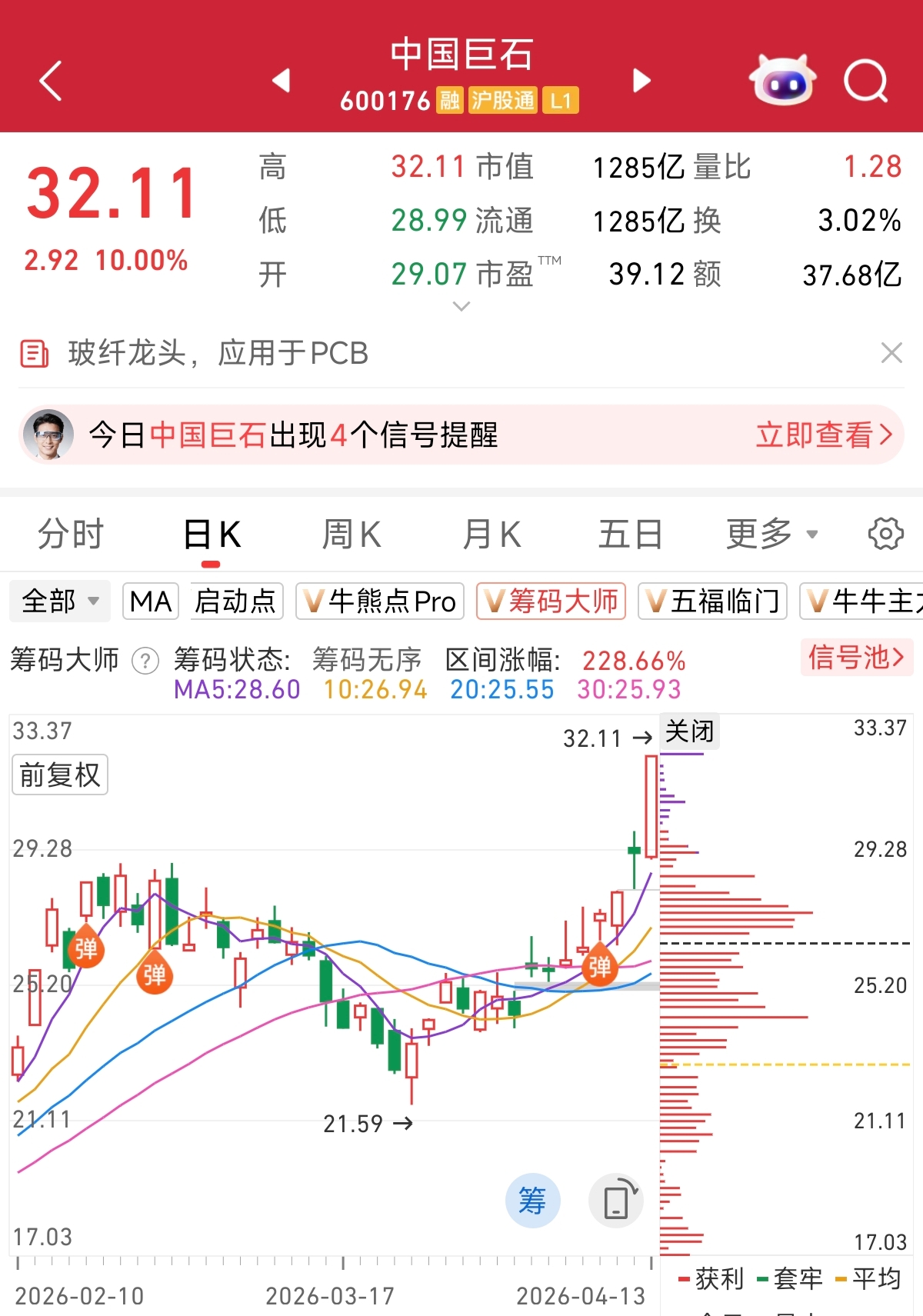The height and width of the screenshot is (1316, 923).
Task: Switch to the previous stock
Action: [x=282, y=80]
